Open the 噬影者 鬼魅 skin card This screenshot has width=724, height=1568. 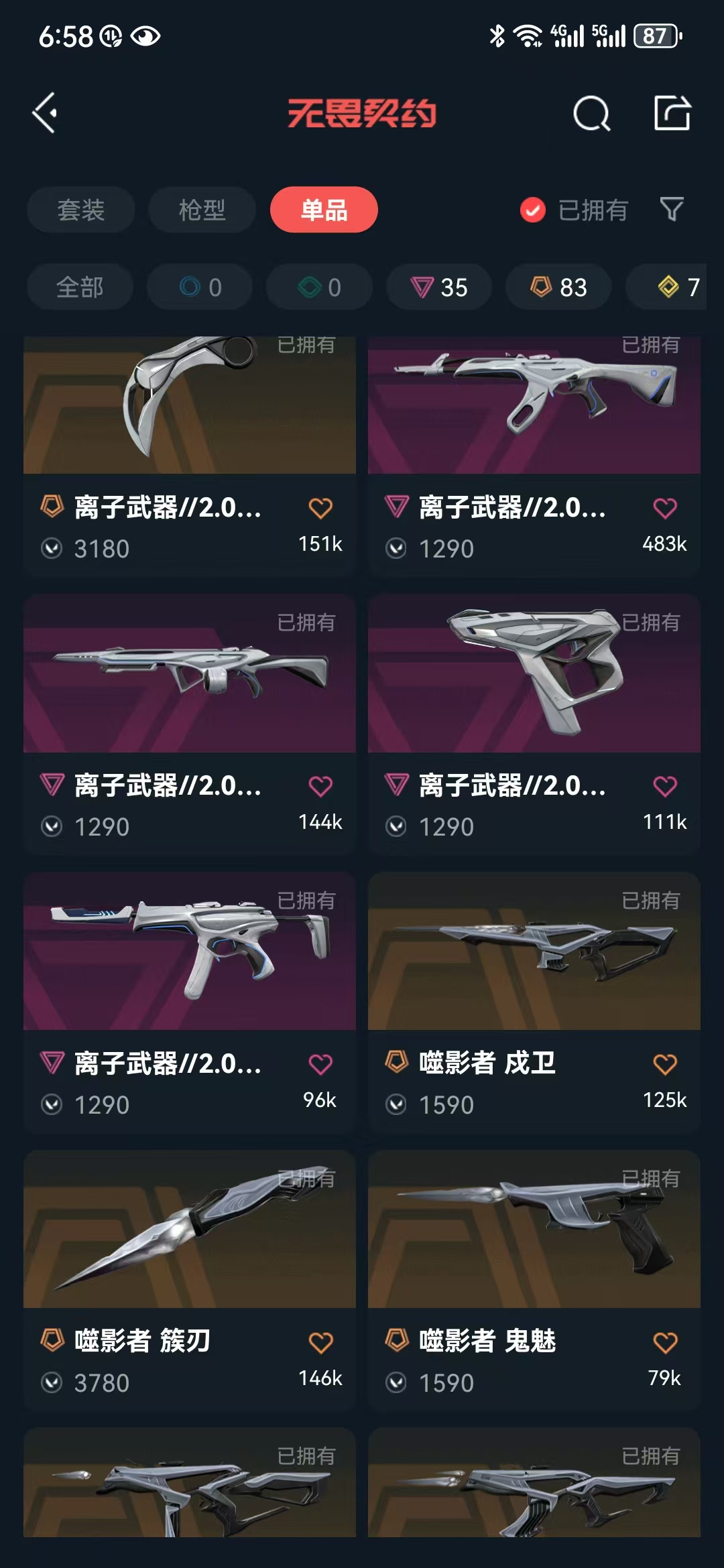(x=534, y=1281)
